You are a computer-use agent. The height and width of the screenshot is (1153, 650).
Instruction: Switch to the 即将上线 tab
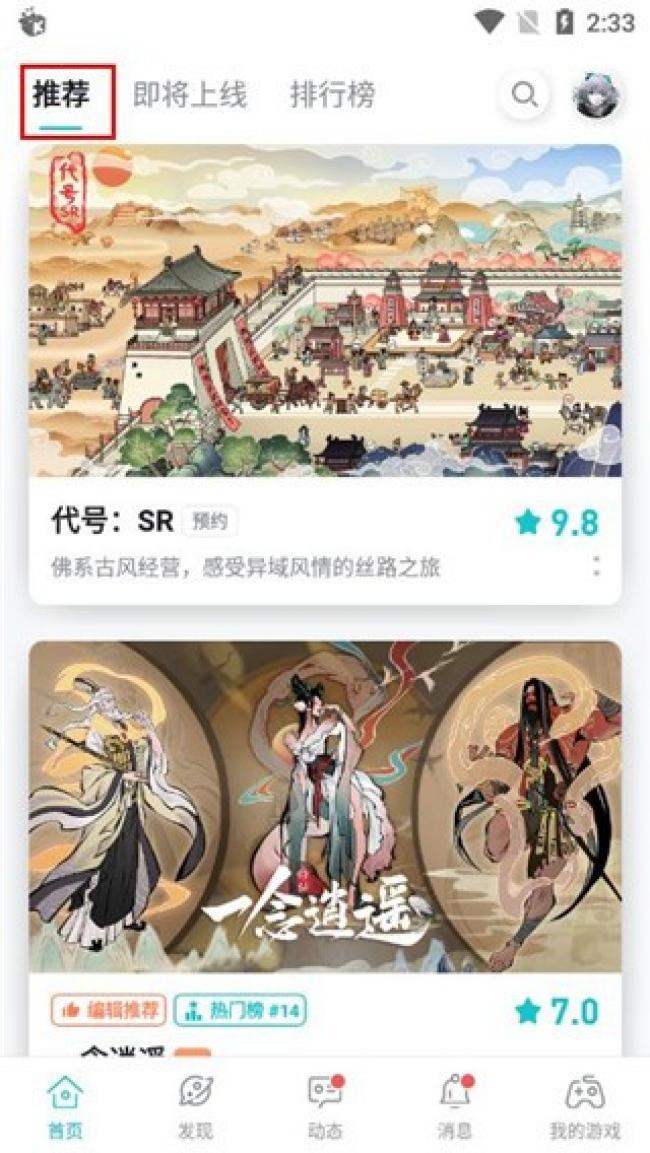coord(189,96)
